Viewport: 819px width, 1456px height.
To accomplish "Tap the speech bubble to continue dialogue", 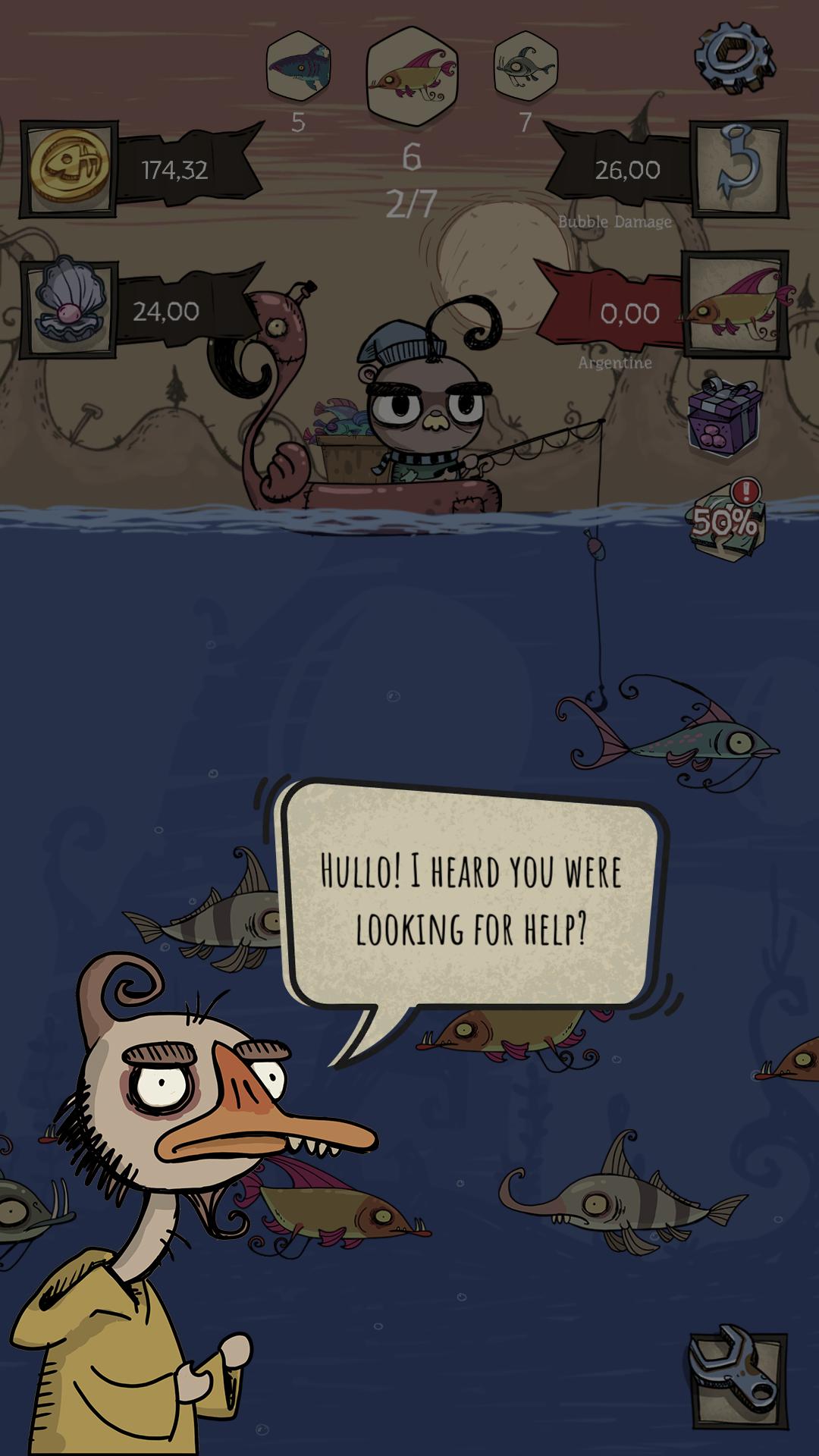I will (x=470, y=899).
